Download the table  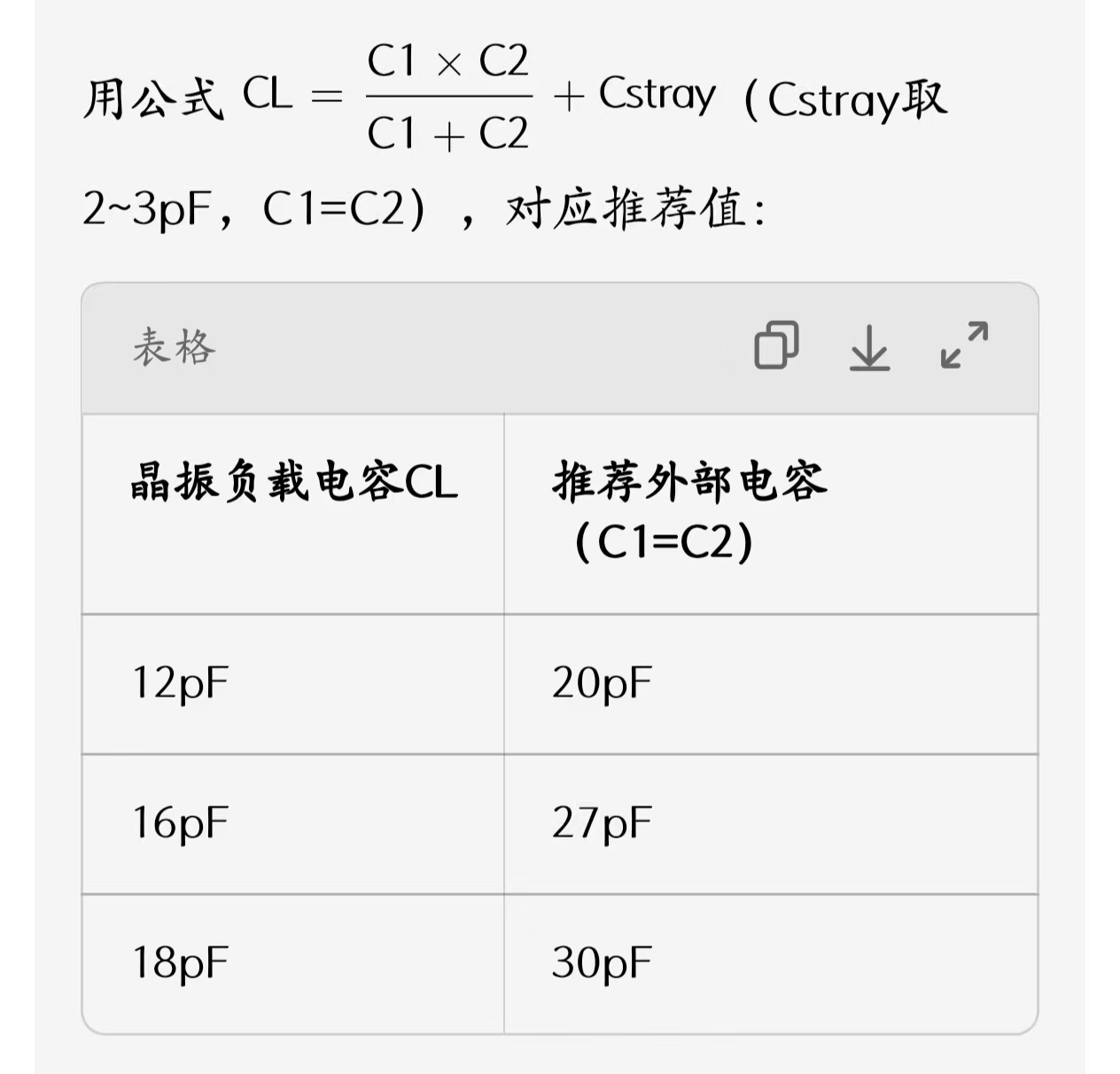(869, 346)
